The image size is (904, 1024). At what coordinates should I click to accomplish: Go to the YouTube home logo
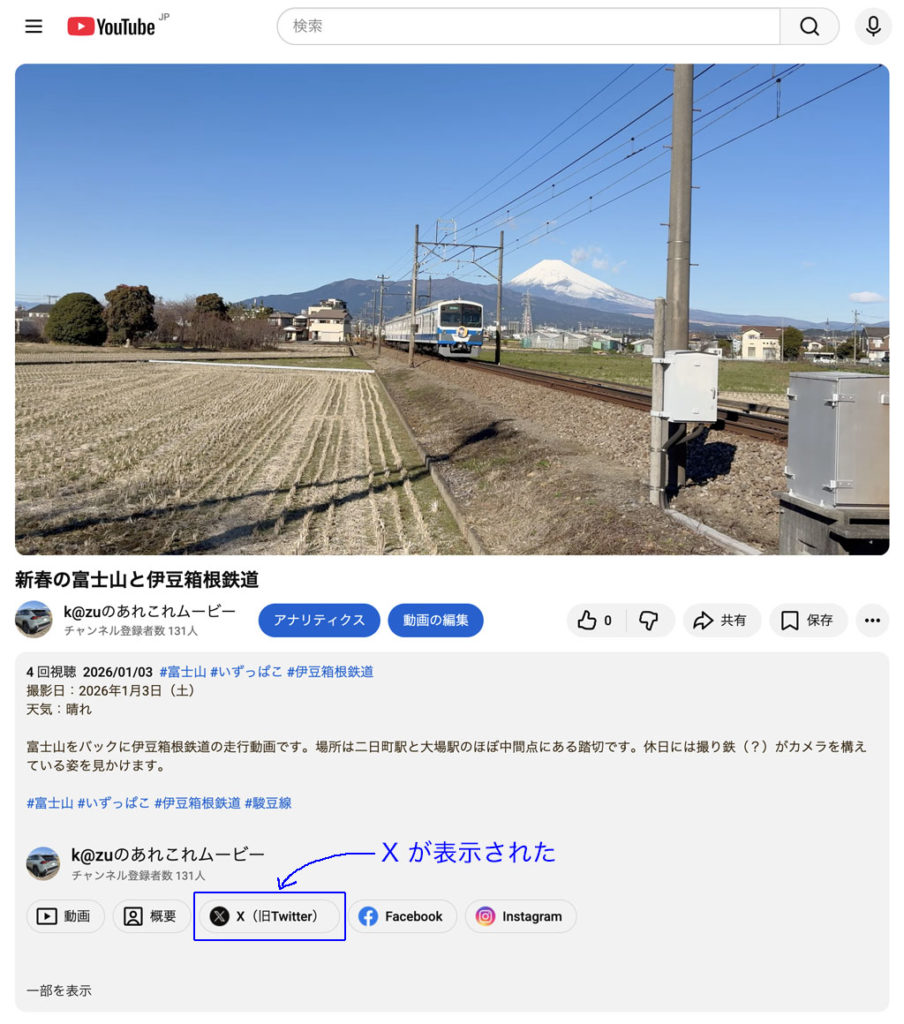pos(112,27)
